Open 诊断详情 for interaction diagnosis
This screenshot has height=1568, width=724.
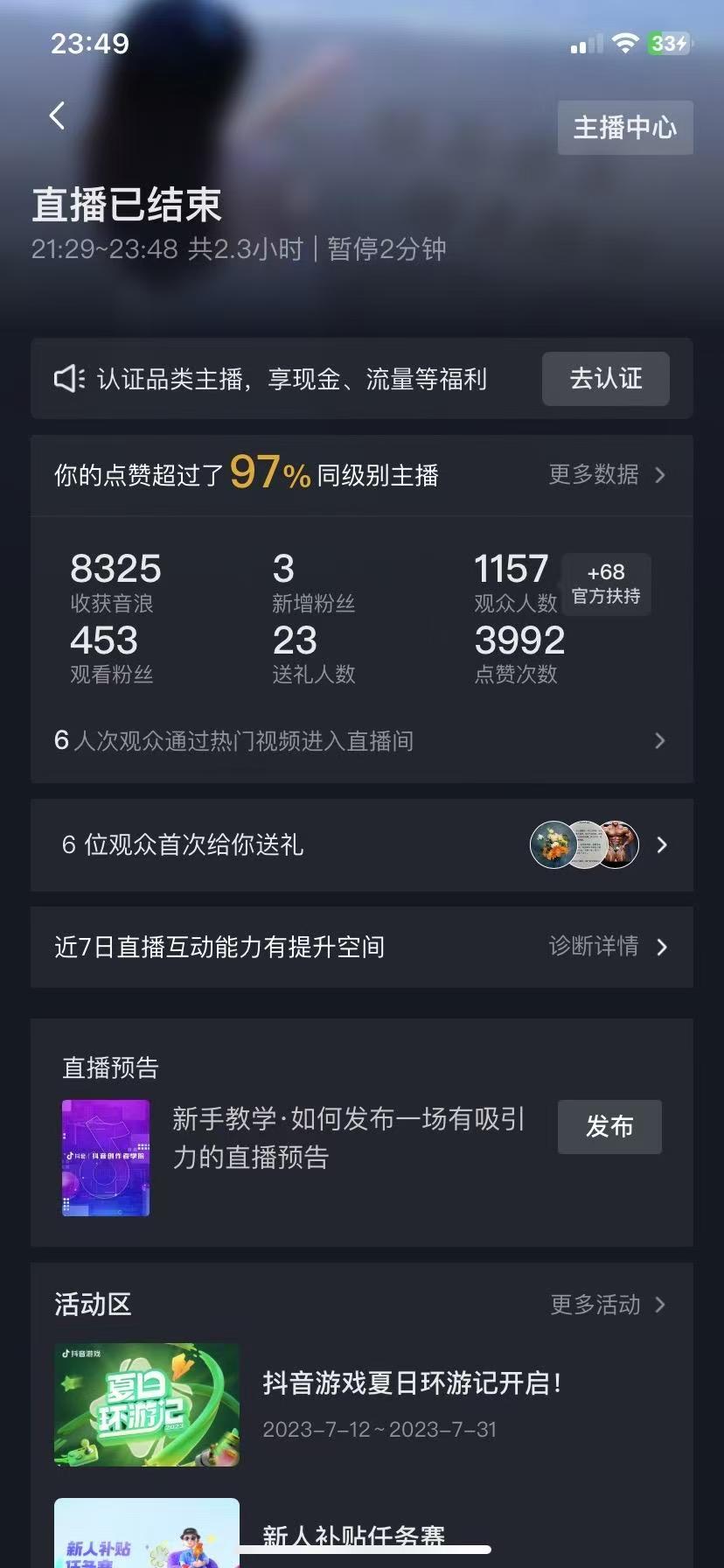(x=607, y=947)
